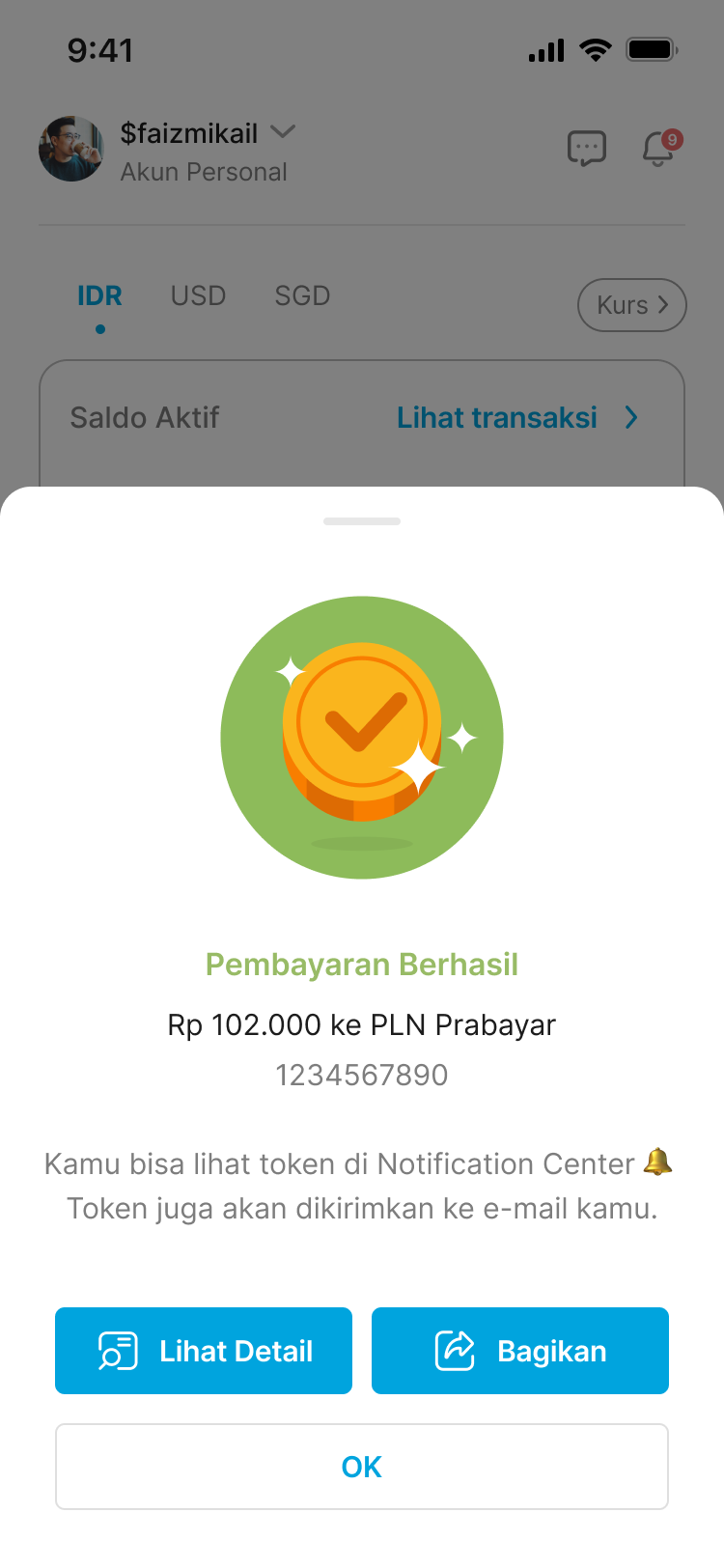Screen dimensions: 724x1568
Task: Open Lihat Detail for this payment
Action: click(x=204, y=1350)
